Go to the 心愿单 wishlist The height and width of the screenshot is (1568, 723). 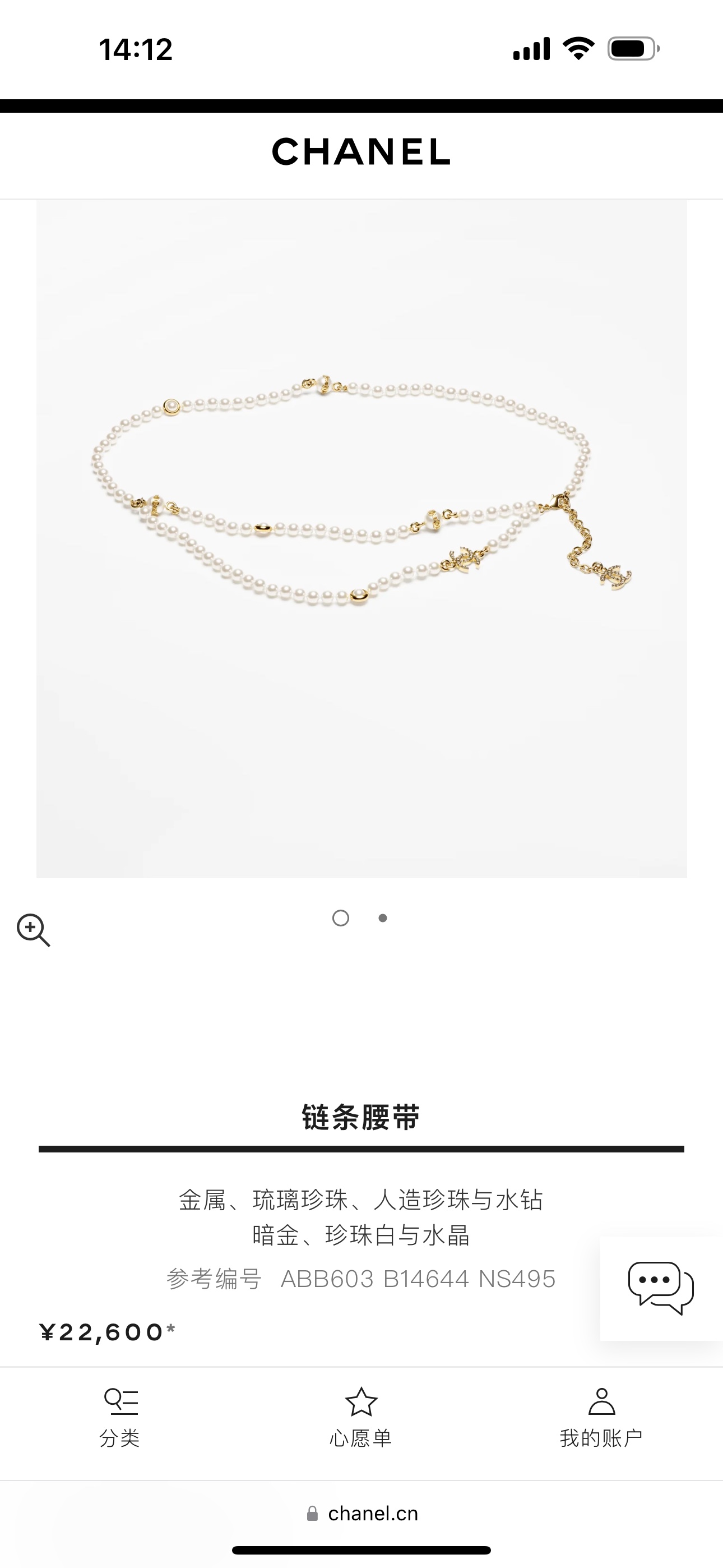361,1418
